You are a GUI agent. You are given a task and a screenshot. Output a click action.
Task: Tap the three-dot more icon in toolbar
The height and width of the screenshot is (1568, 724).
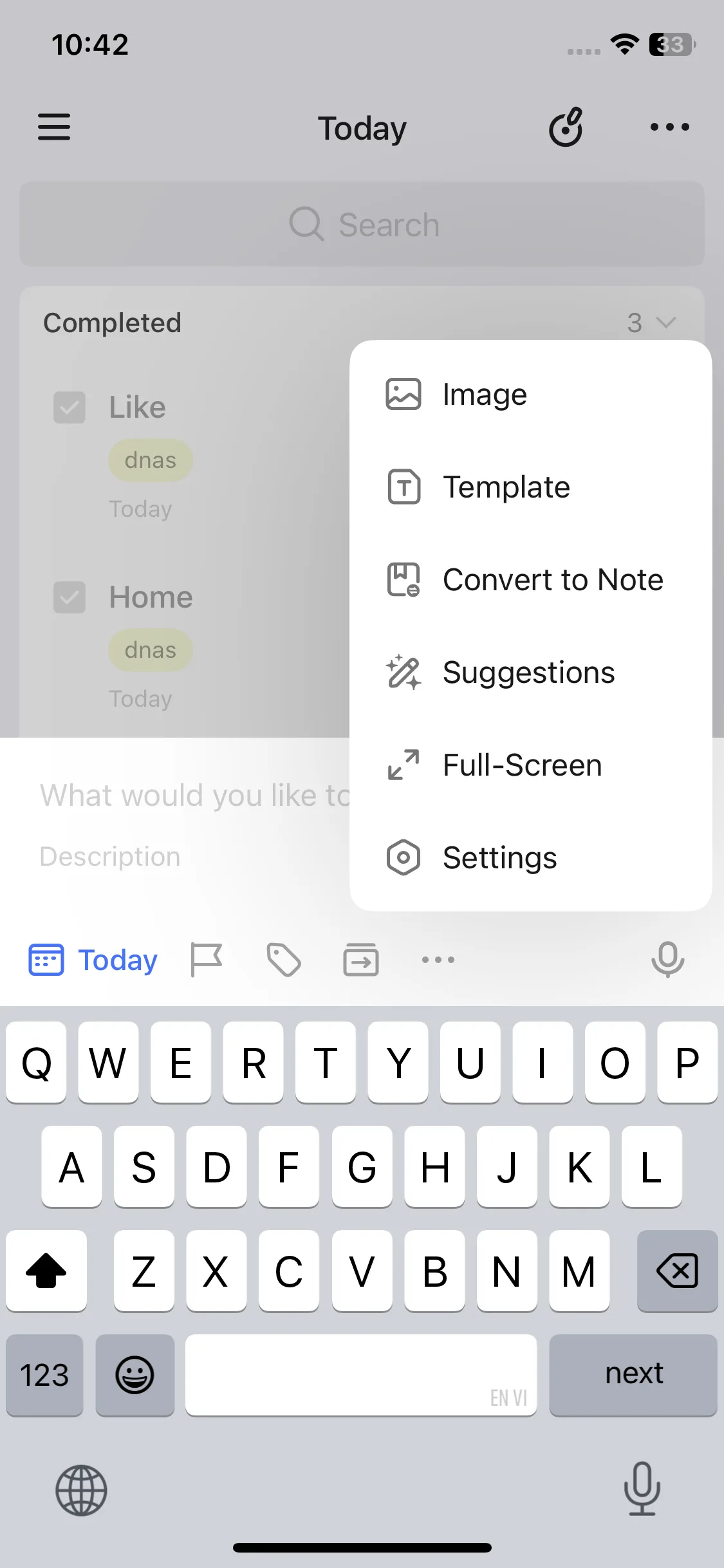pyautogui.click(x=438, y=960)
